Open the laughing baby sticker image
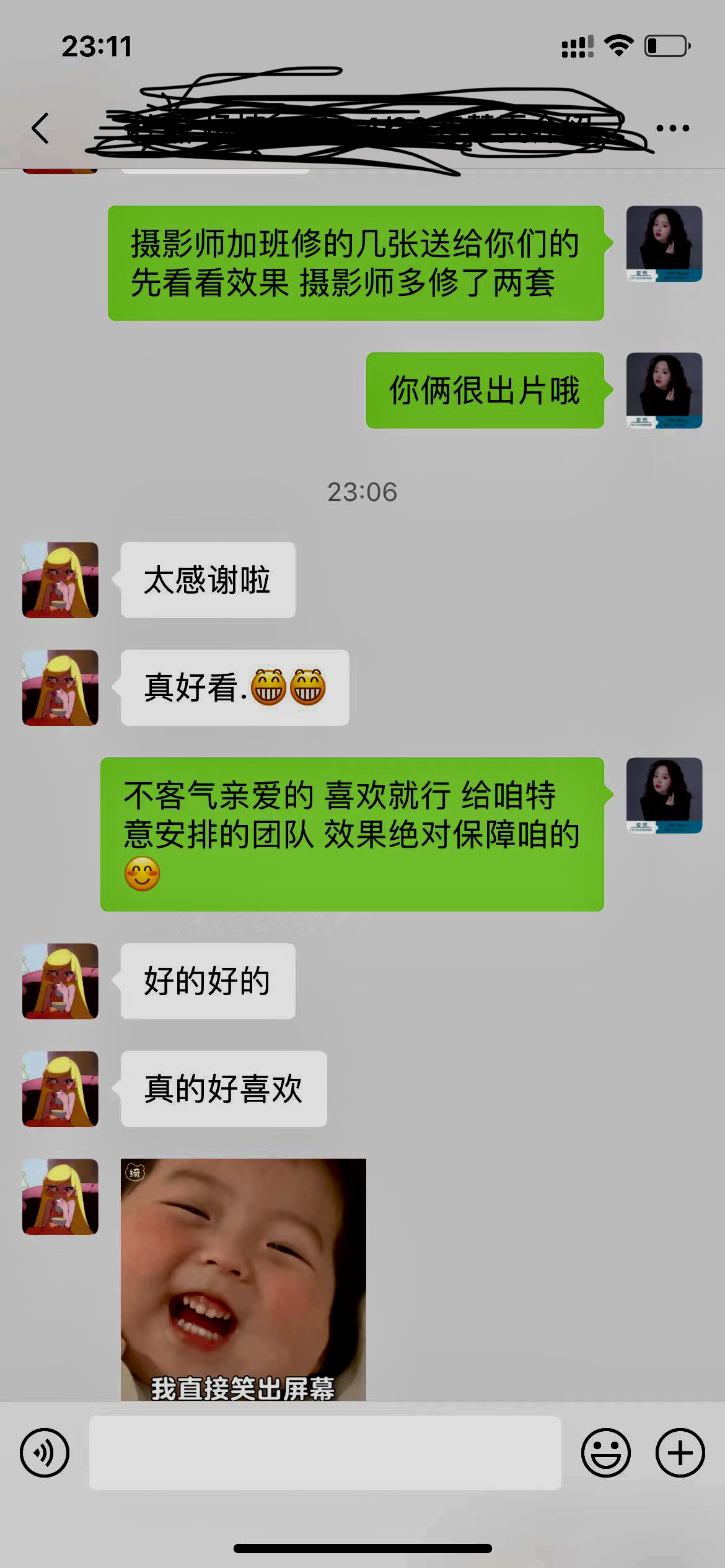The height and width of the screenshot is (1568, 725). tap(244, 1279)
